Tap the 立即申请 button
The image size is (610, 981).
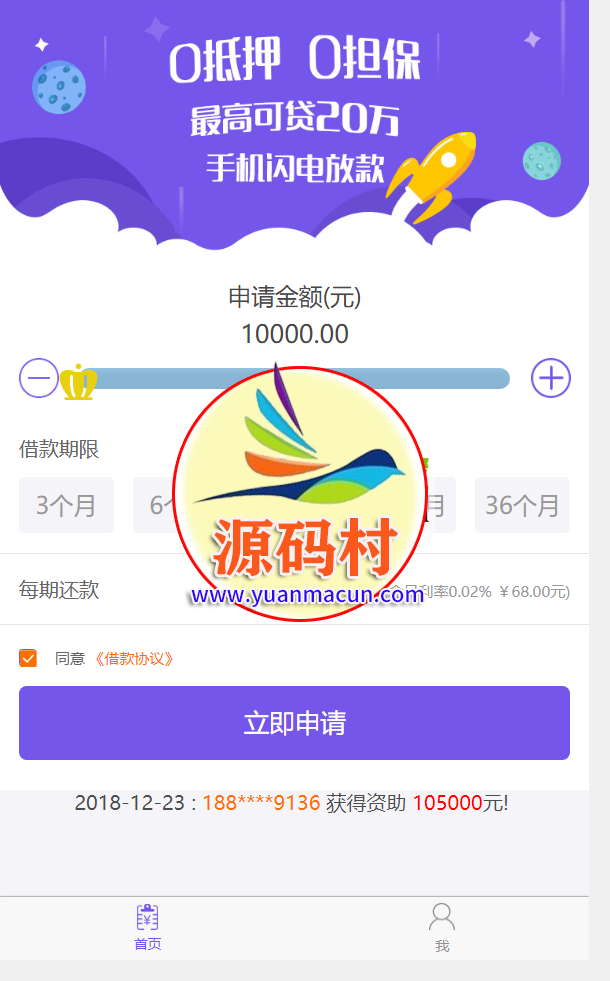[x=294, y=723]
